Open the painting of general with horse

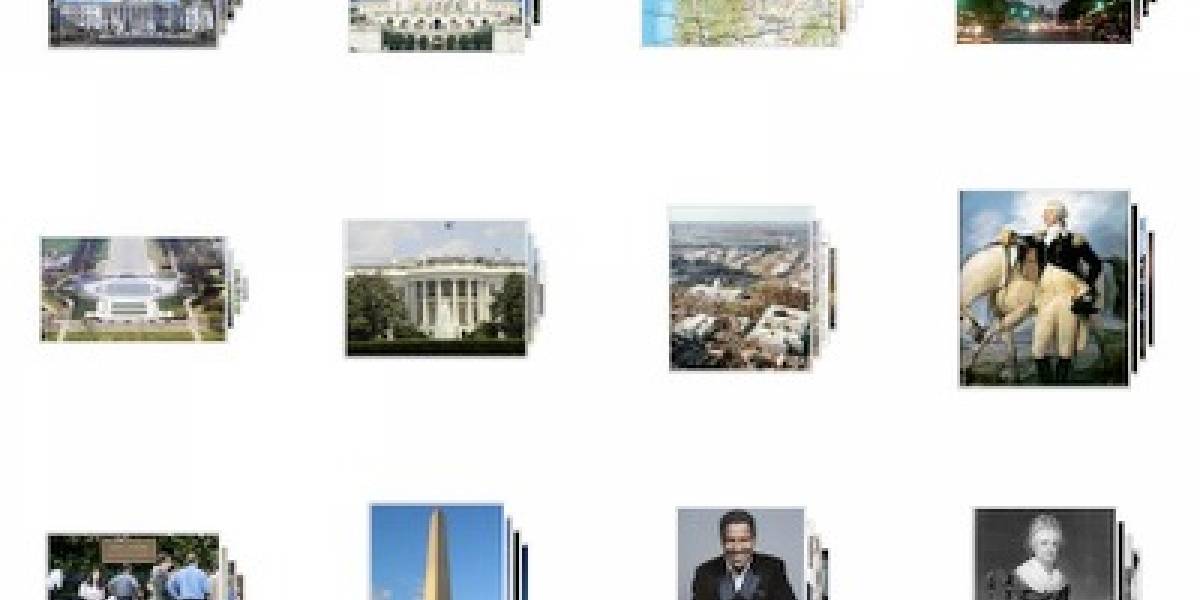[1044, 288]
